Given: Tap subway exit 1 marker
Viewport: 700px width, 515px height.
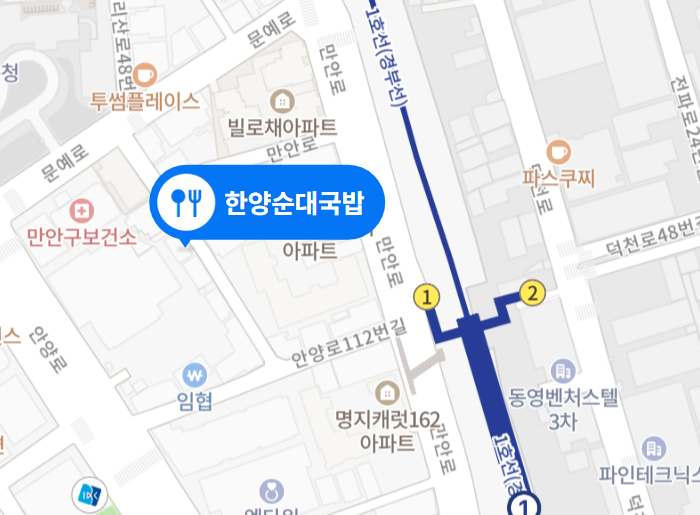Looking at the screenshot, I should [x=427, y=297].
